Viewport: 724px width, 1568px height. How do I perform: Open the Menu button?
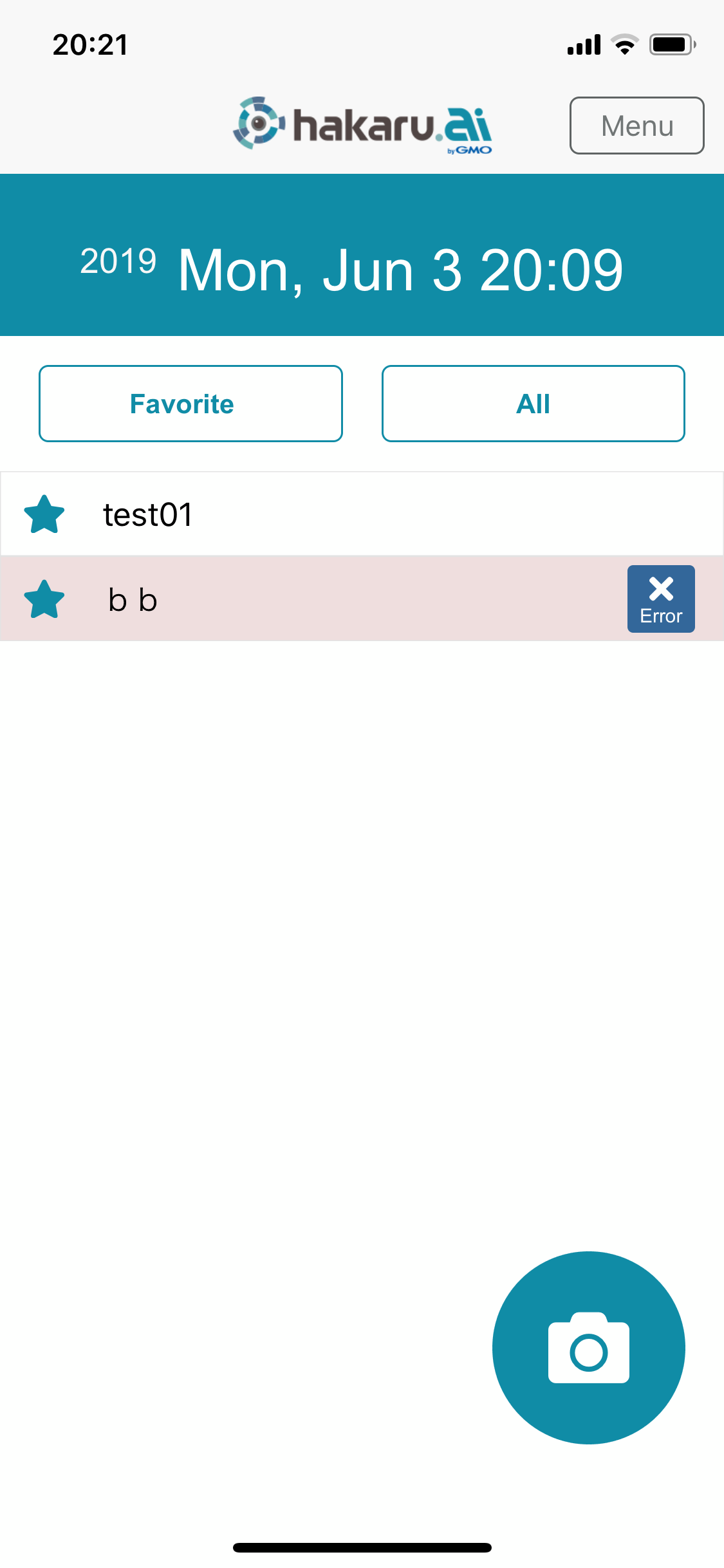[x=636, y=126]
